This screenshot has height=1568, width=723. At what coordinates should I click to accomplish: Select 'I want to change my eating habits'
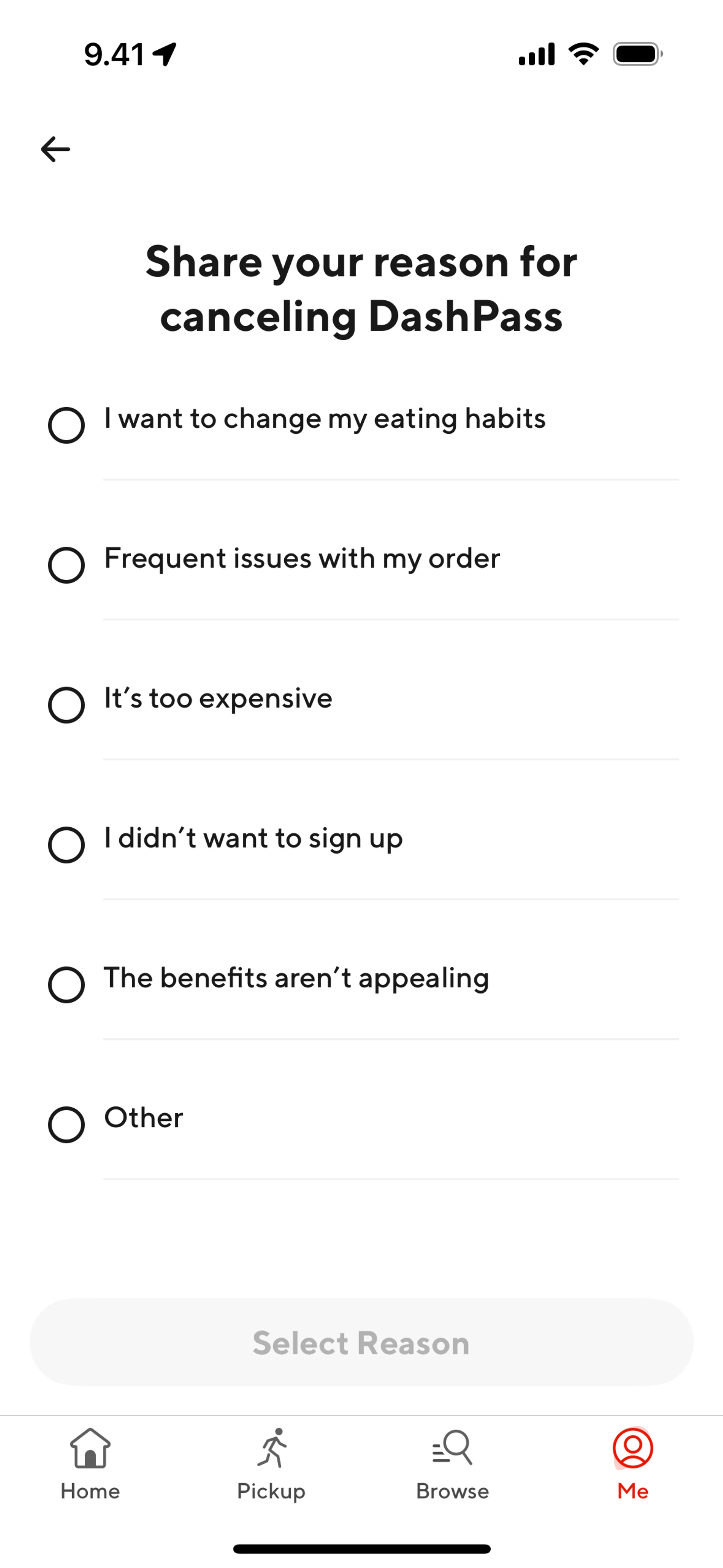66,425
